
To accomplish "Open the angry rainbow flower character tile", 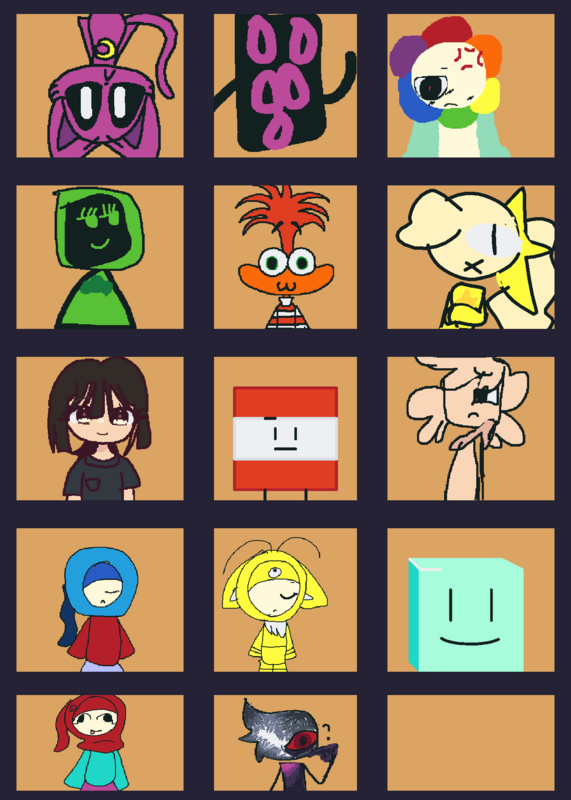I will coord(470,86).
